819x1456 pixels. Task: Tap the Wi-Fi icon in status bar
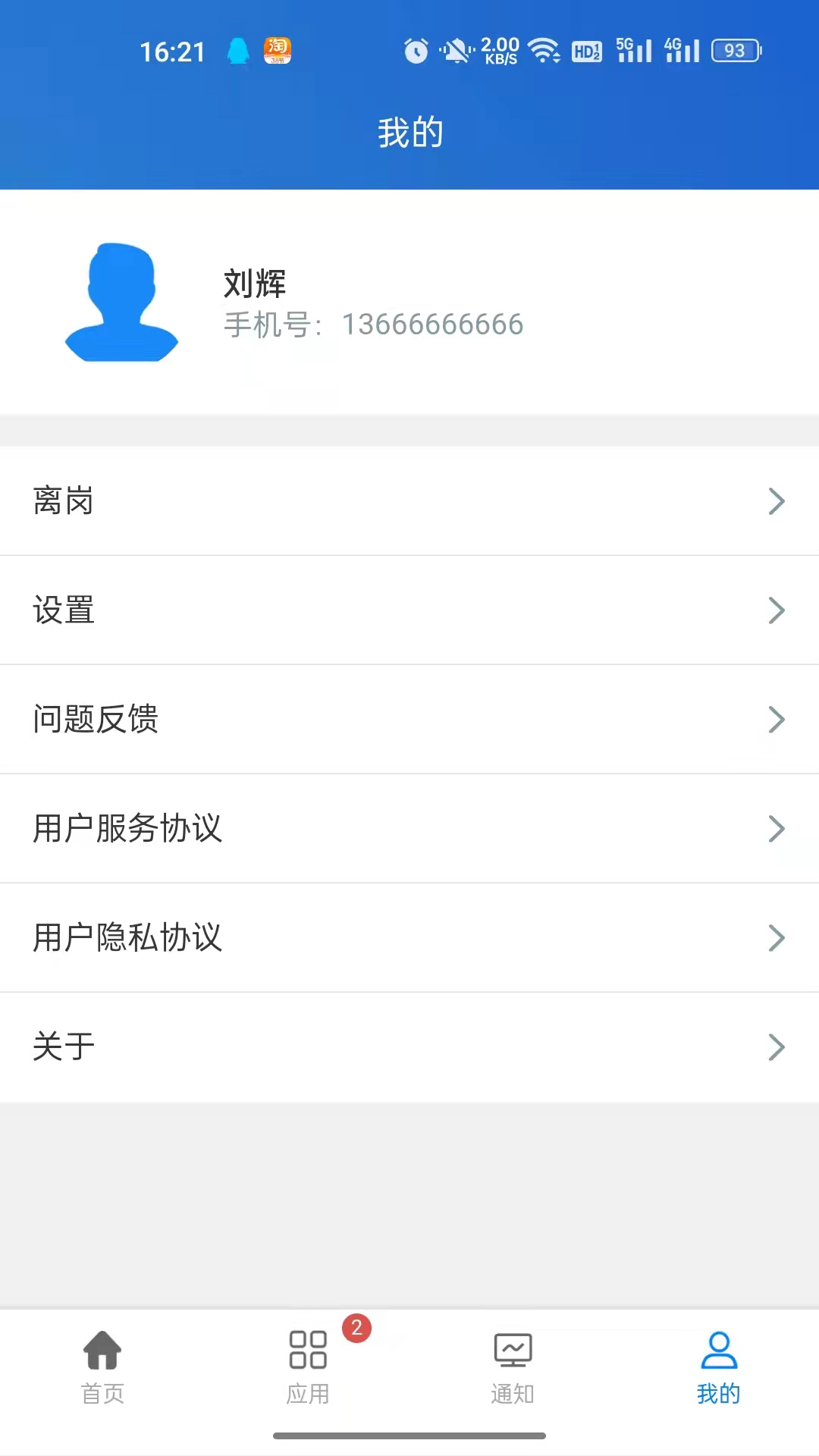543,49
